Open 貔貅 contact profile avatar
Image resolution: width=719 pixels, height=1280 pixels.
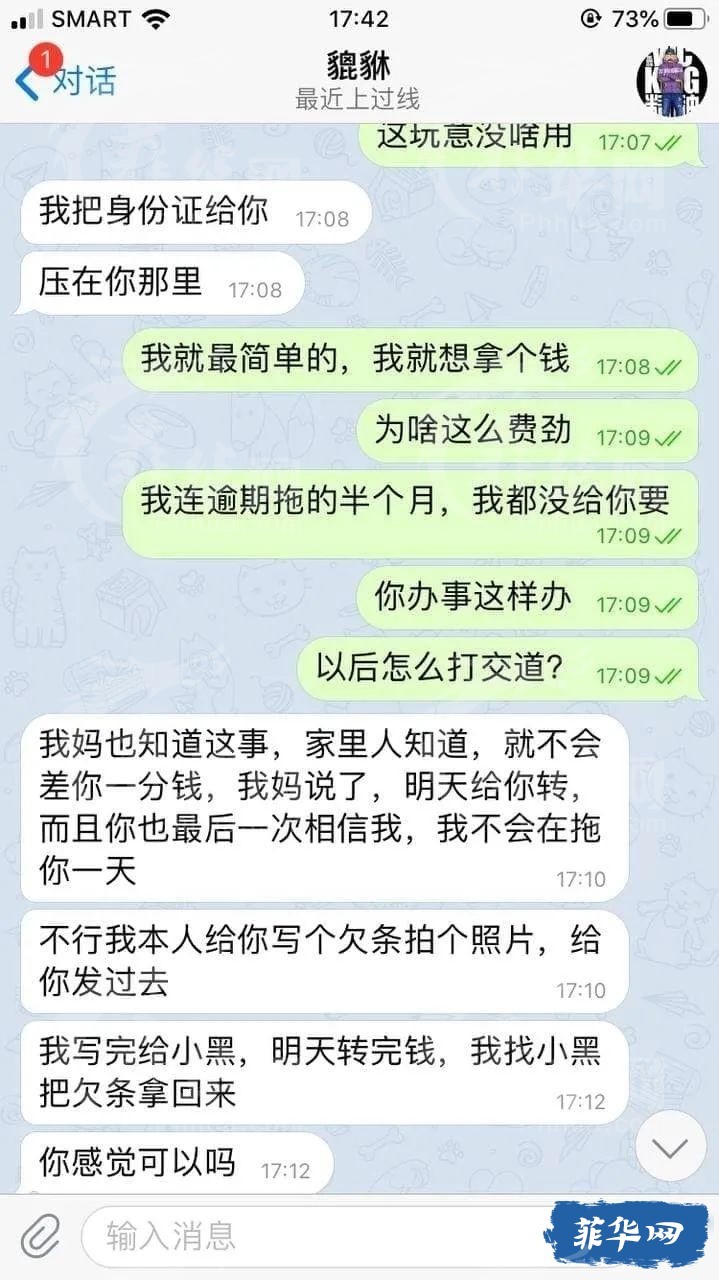click(x=671, y=81)
